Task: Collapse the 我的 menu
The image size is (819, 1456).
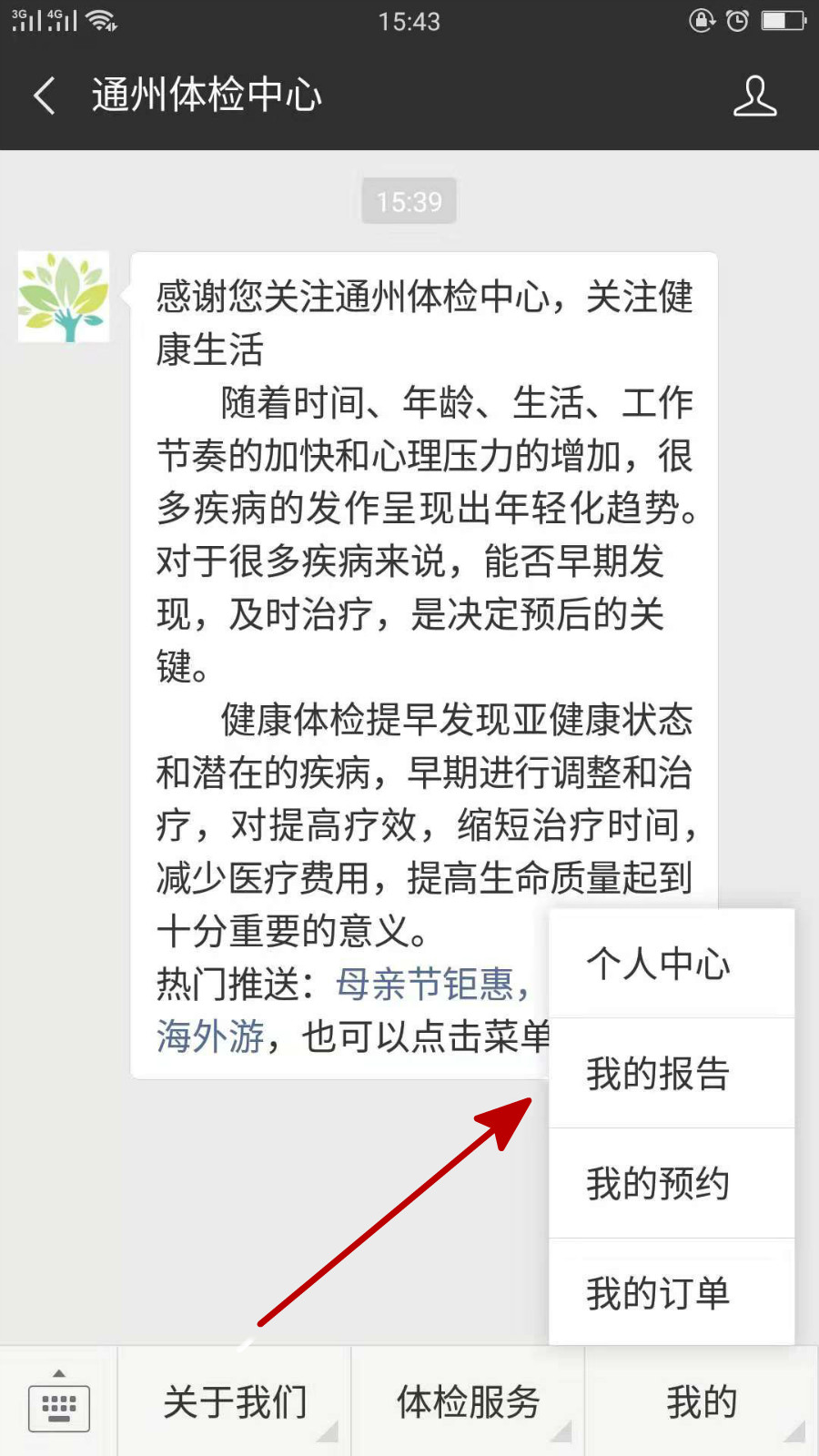Action: 702,1402
